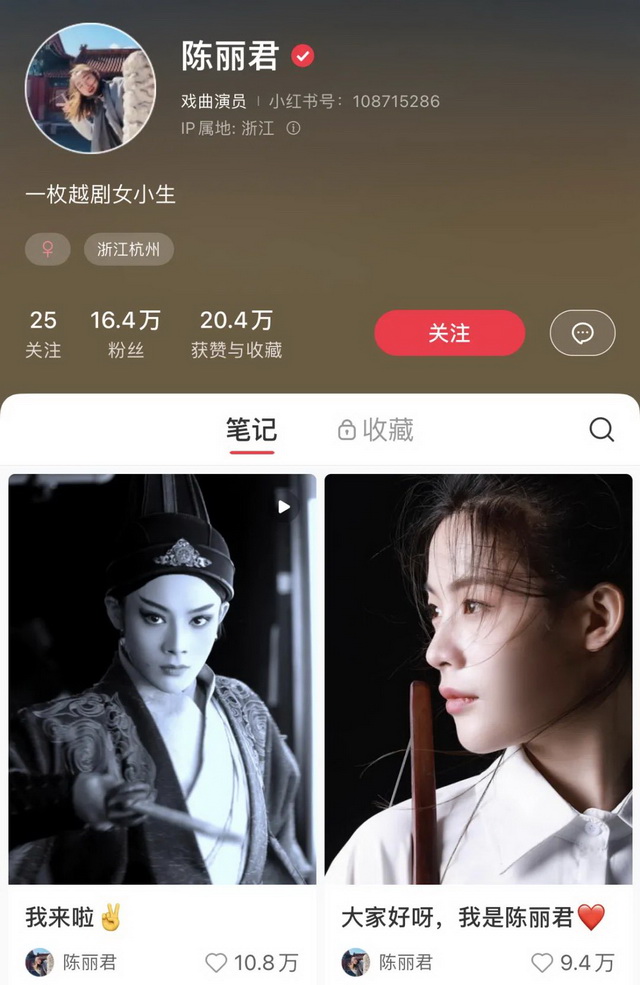Search this user's notes
The width and height of the screenshot is (640, 985).
coord(601,430)
